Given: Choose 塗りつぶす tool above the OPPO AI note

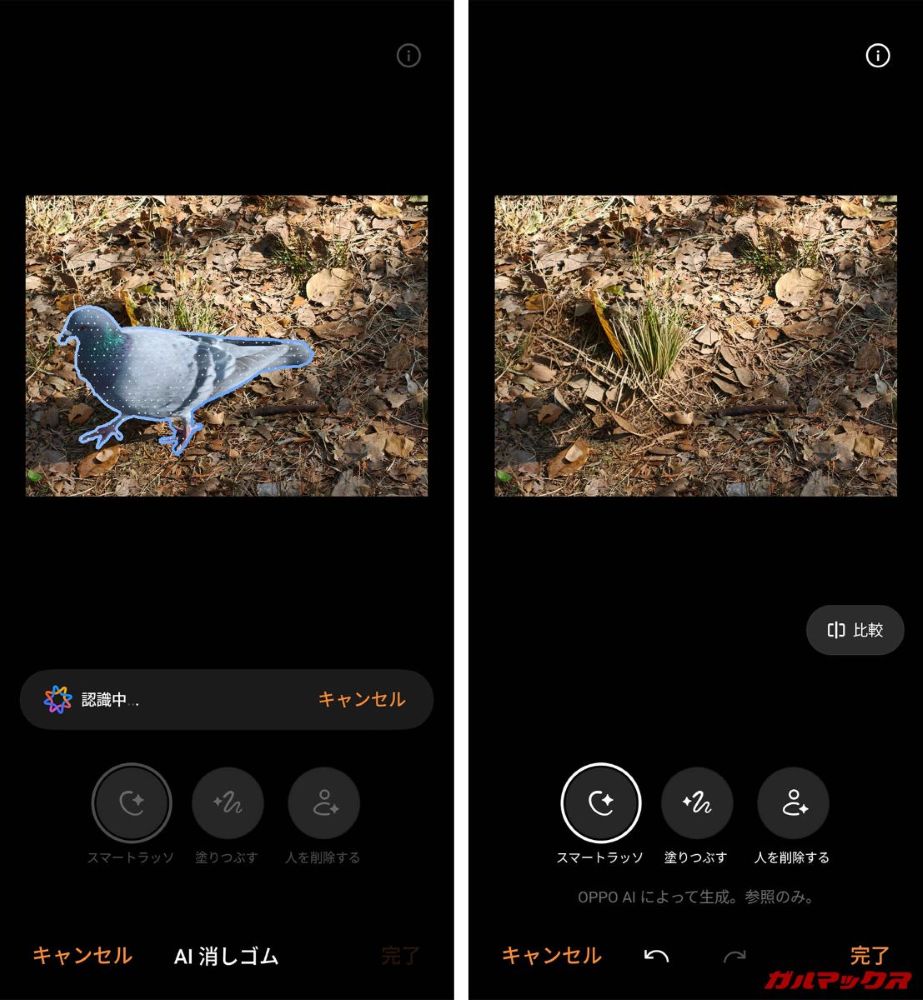Looking at the screenshot, I should click(x=696, y=803).
